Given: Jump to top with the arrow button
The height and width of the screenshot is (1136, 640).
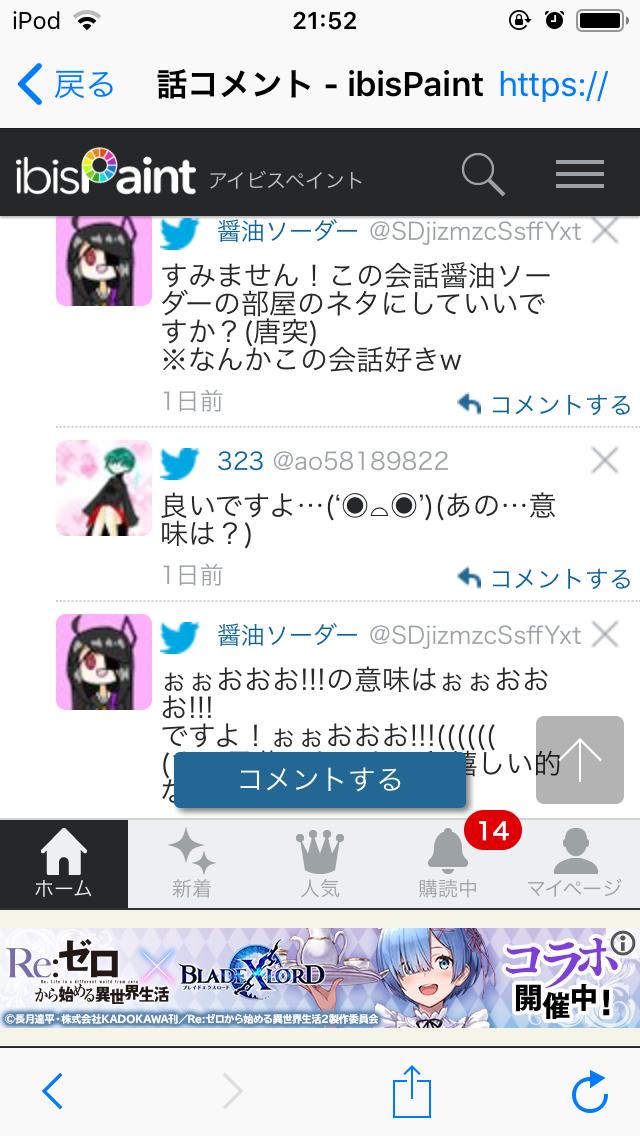Looking at the screenshot, I should (580, 760).
